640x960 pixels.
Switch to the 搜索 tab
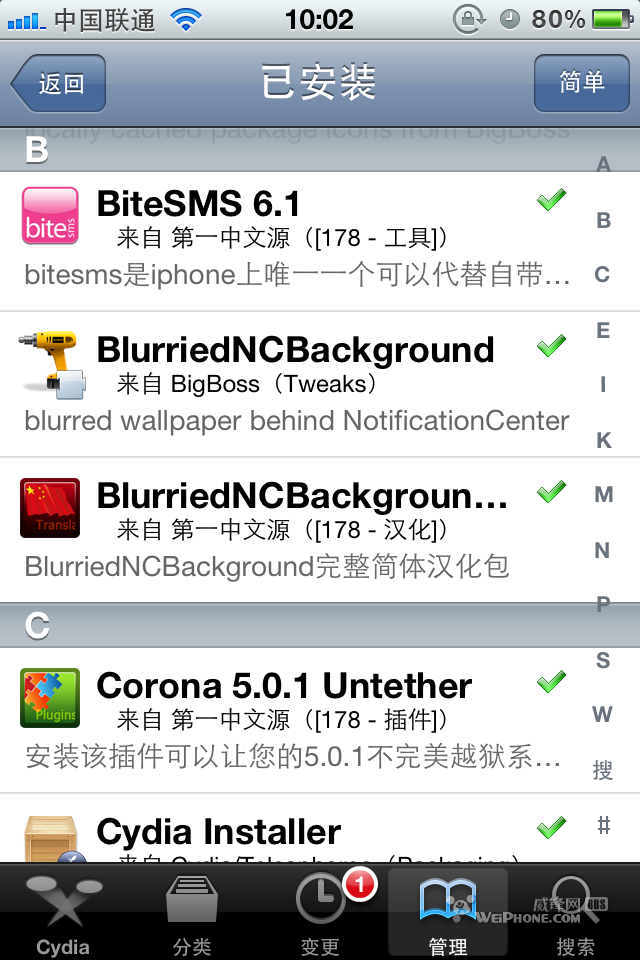tap(575, 914)
